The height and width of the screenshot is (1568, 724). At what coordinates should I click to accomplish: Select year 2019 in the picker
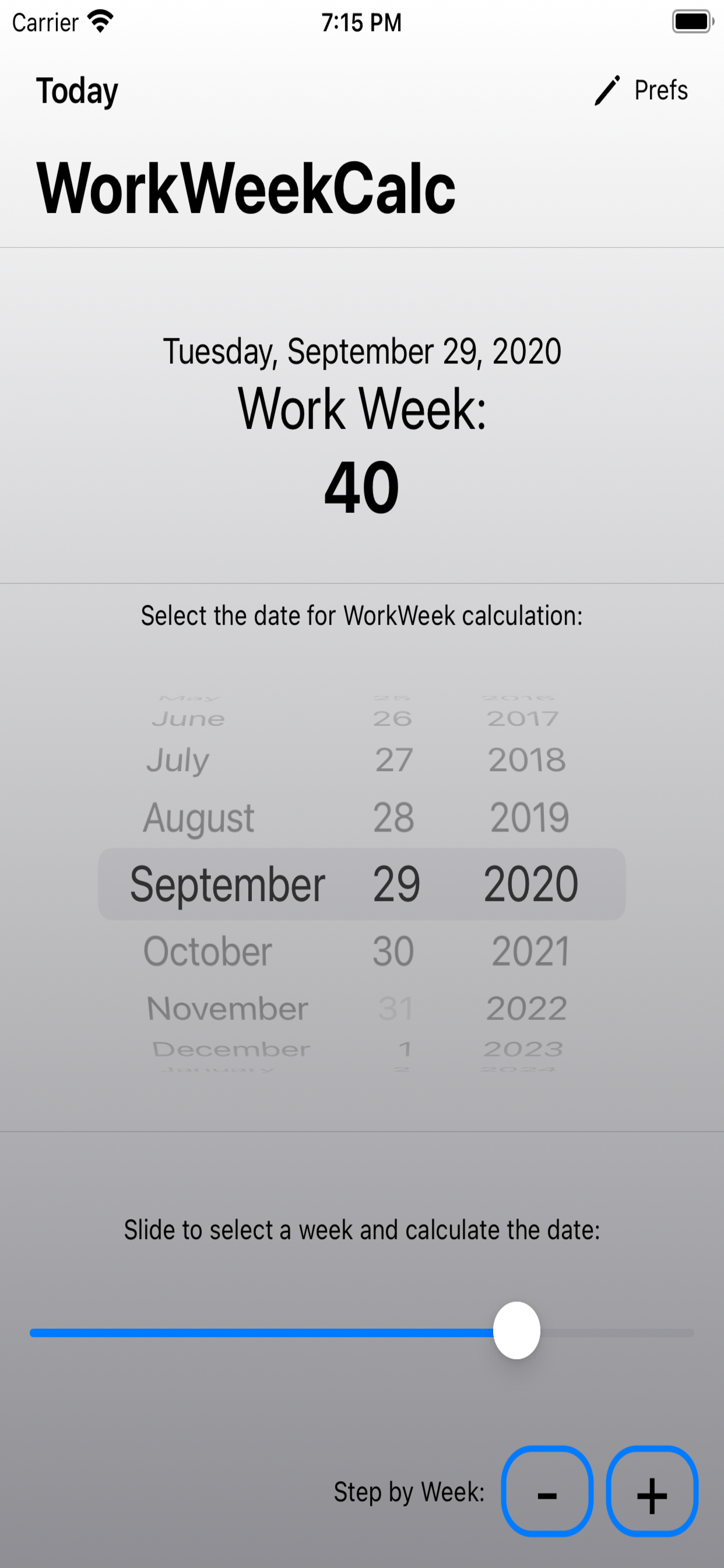(530, 817)
